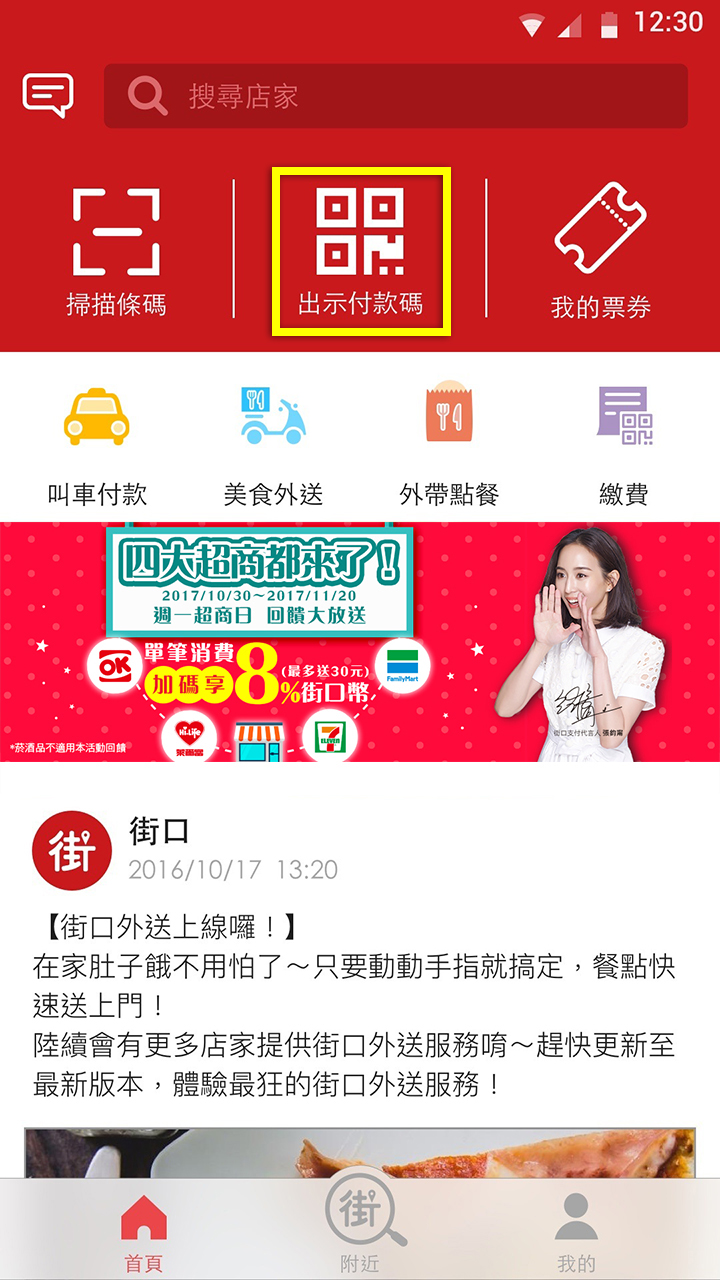Open 美食外送 food delivery
This screenshot has height=1280, width=720.
click(x=273, y=445)
